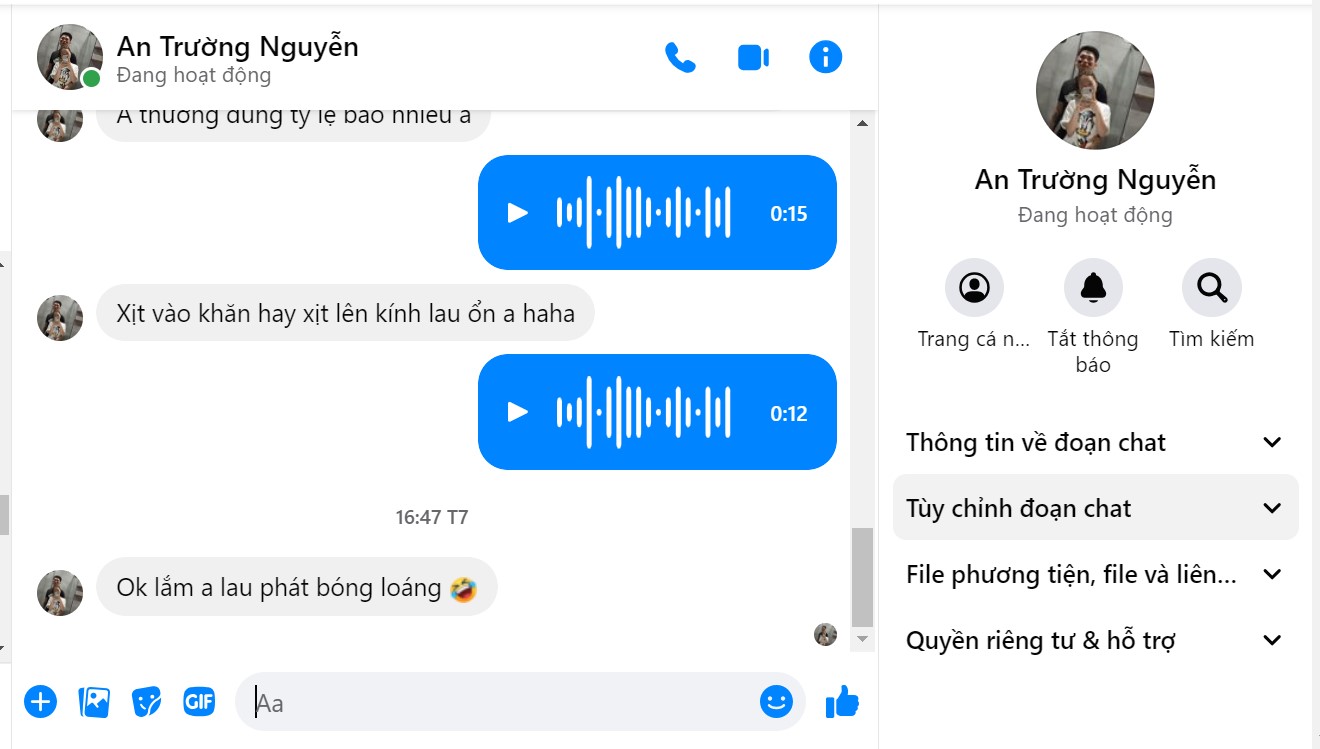Open the emoji picker
The width and height of the screenshot is (1320, 749).
[776, 701]
